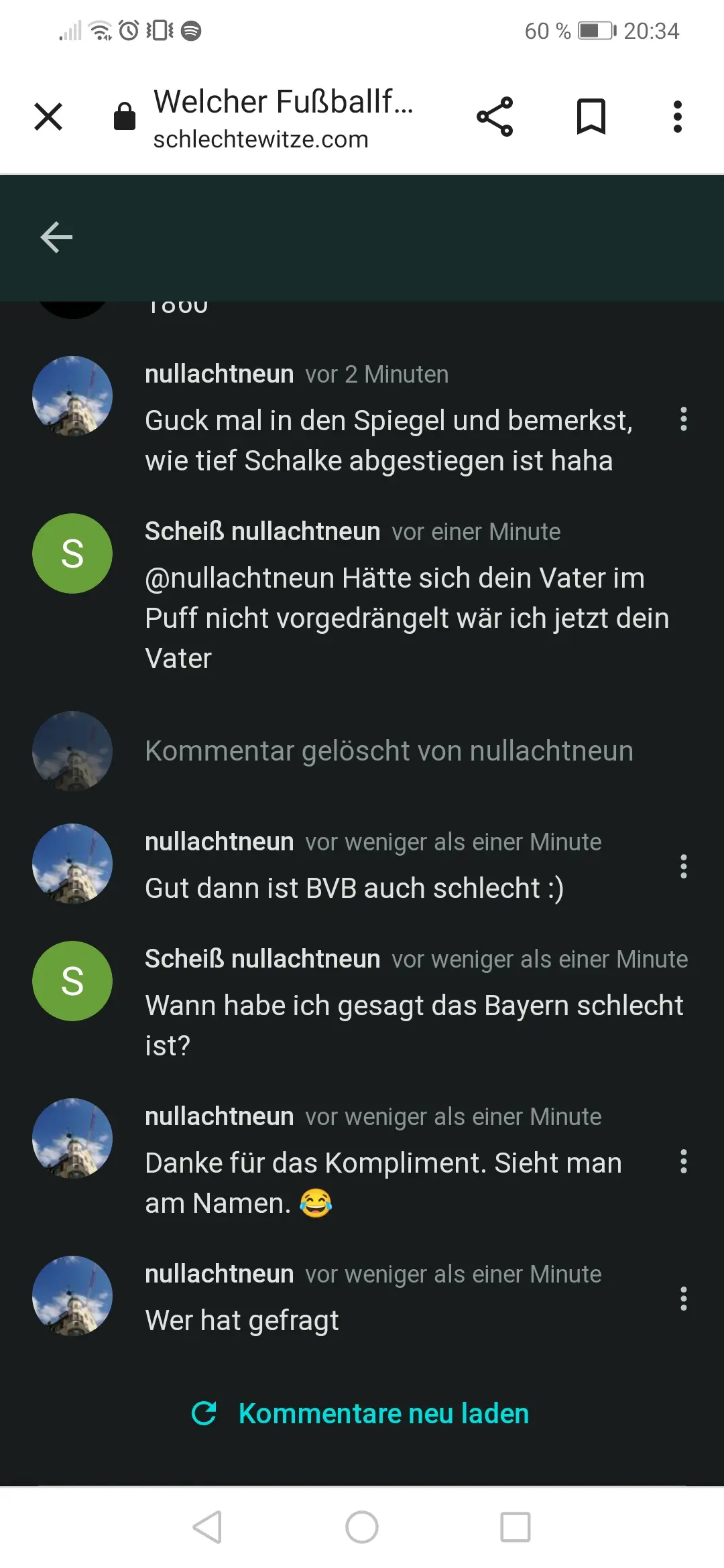
Task: Open the browser overflow menu
Action: click(x=678, y=117)
